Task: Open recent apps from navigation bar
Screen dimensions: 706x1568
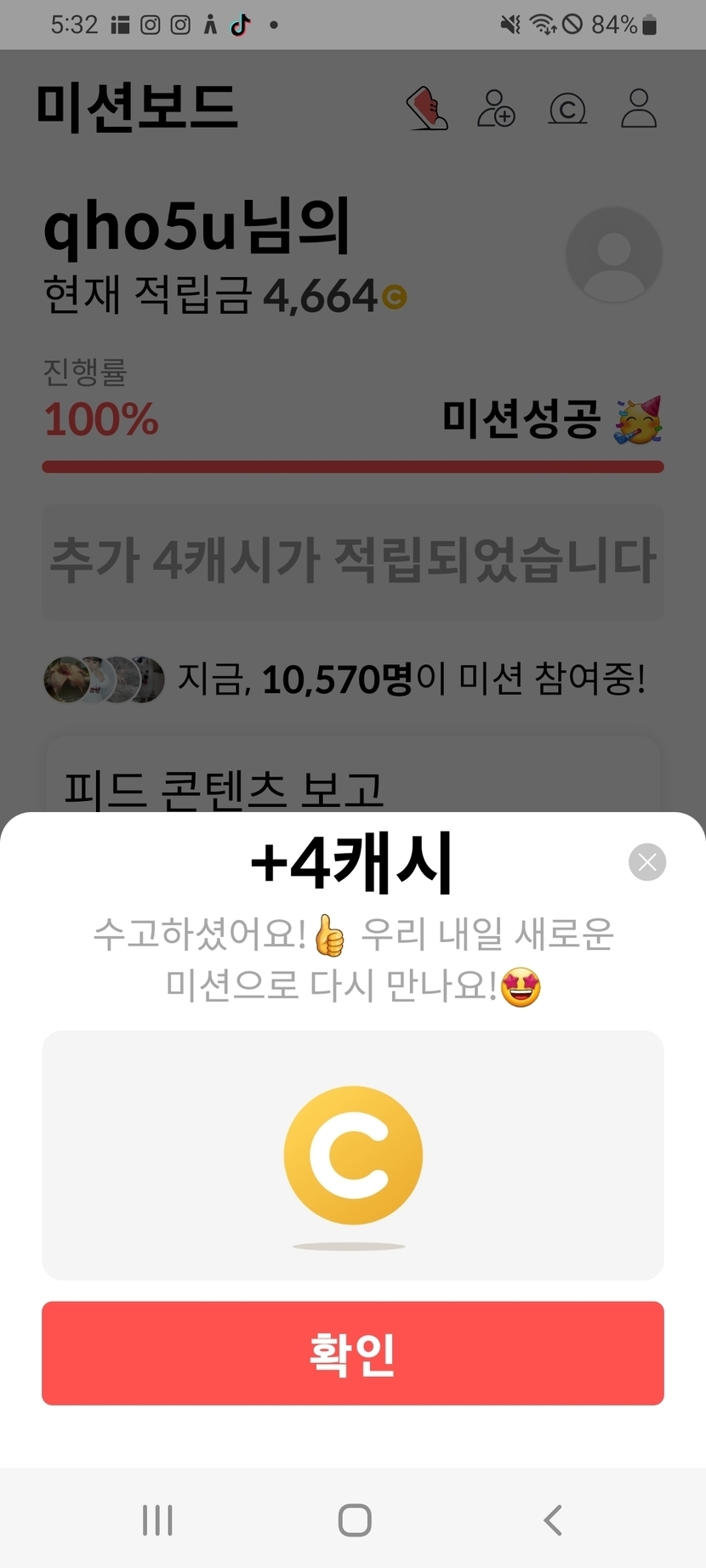Action: pyautogui.click(x=157, y=1520)
